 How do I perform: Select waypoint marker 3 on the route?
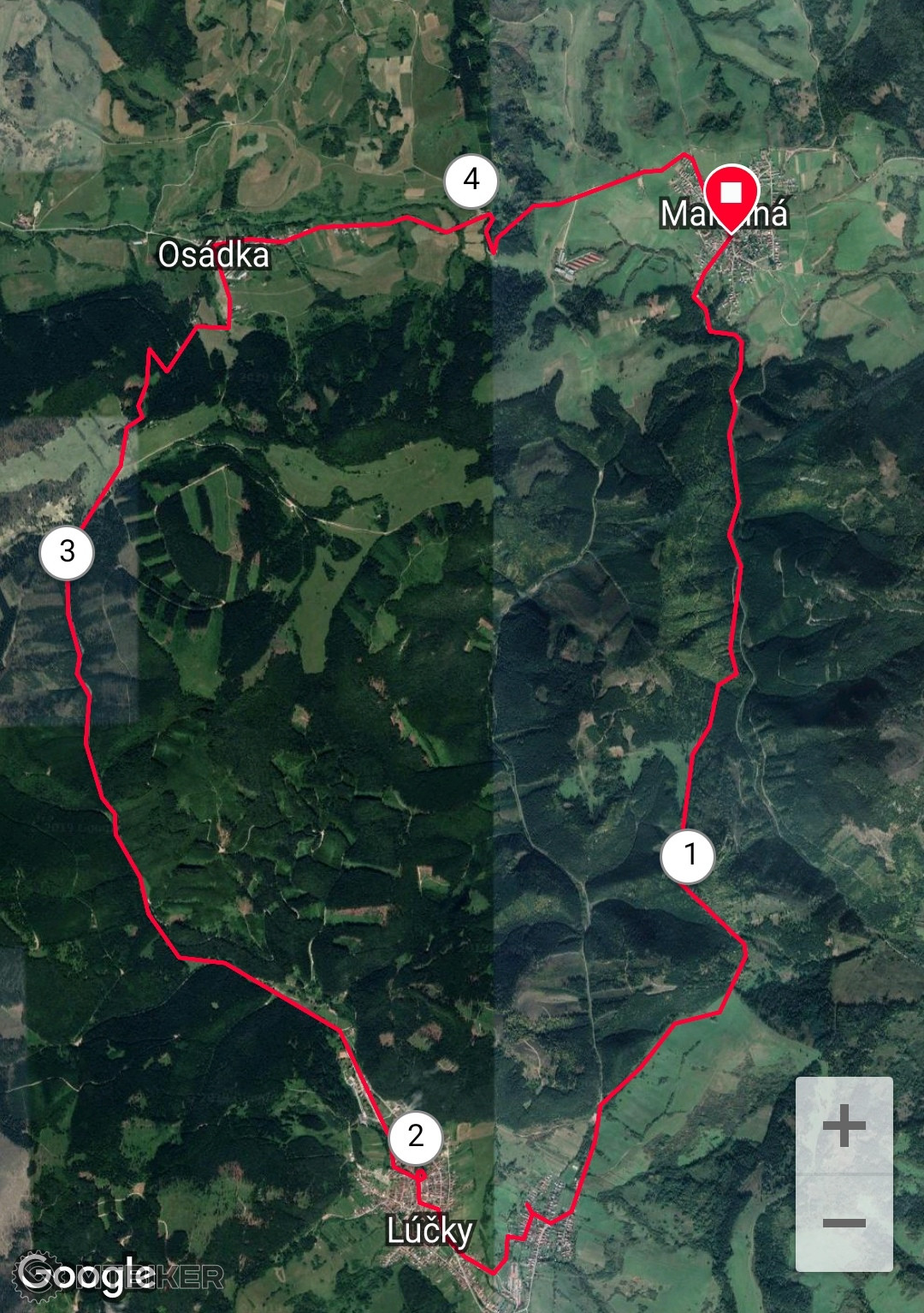coord(68,551)
